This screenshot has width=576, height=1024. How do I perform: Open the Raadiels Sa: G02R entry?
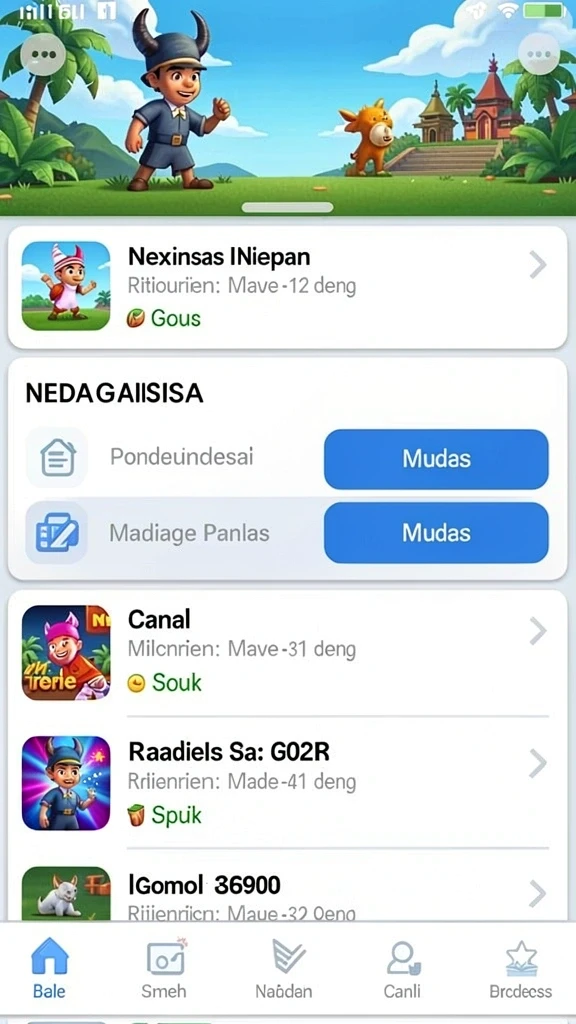point(287,783)
